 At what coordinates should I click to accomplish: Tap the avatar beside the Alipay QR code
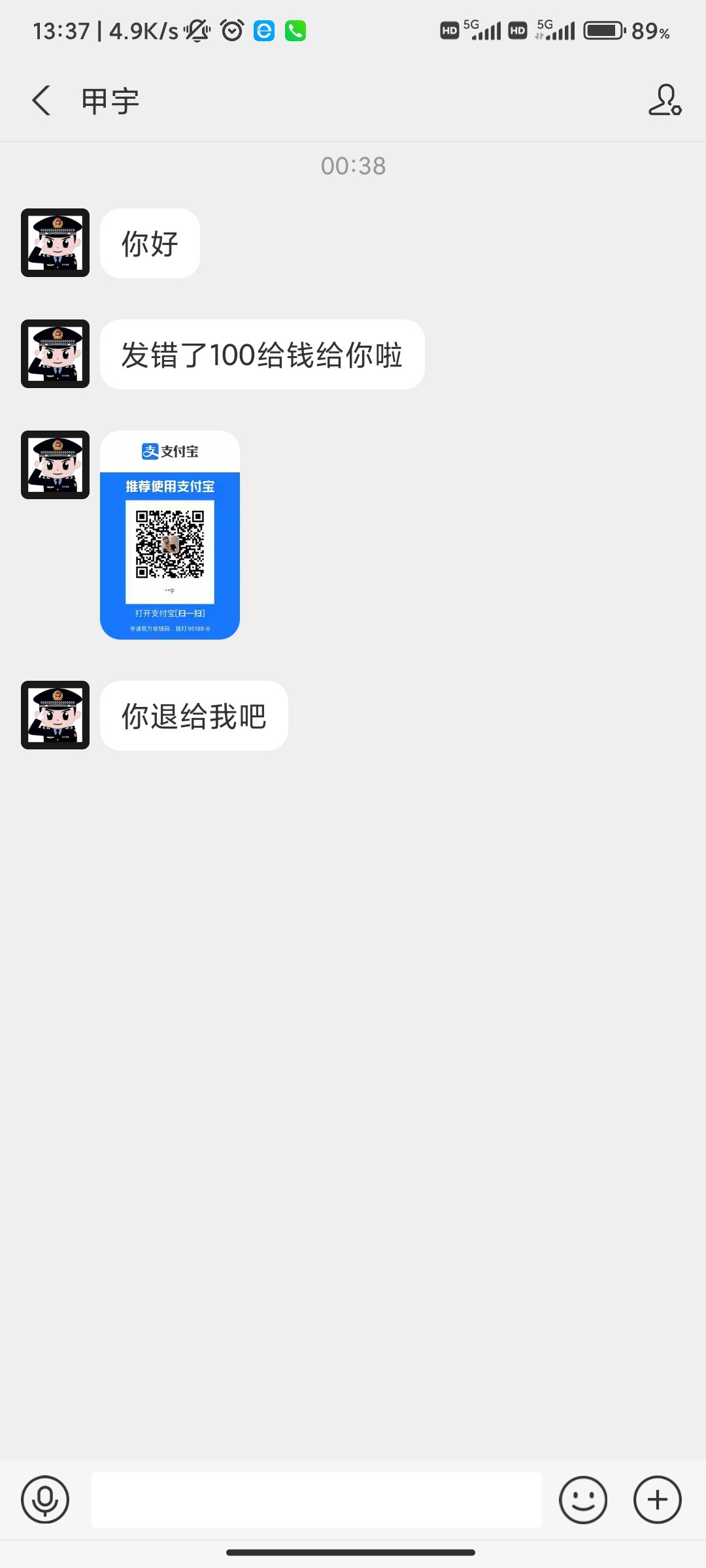point(55,465)
